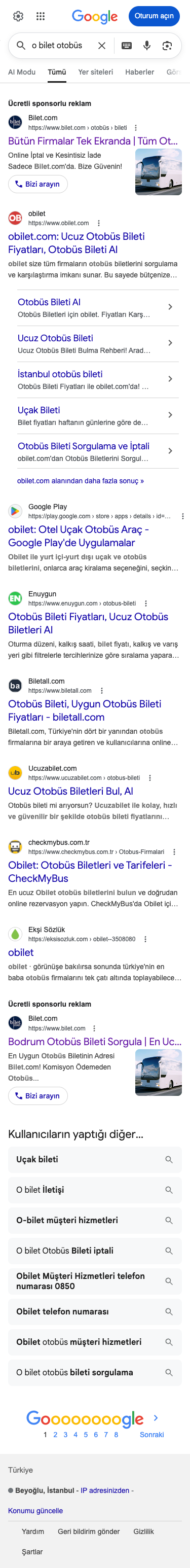Open the Google Play obilet app result

pos(78,536)
